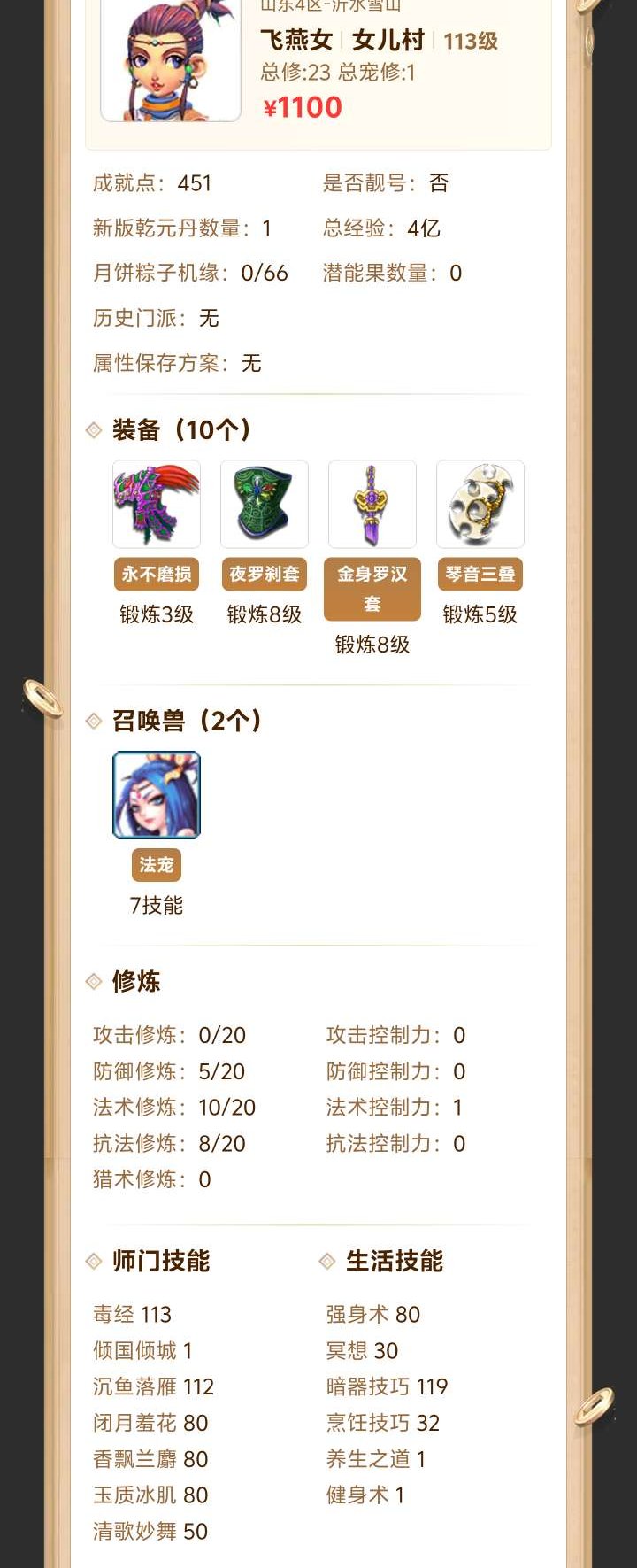
Task: Click the diamond icon beside 召唤兽 section
Action: click(x=92, y=721)
